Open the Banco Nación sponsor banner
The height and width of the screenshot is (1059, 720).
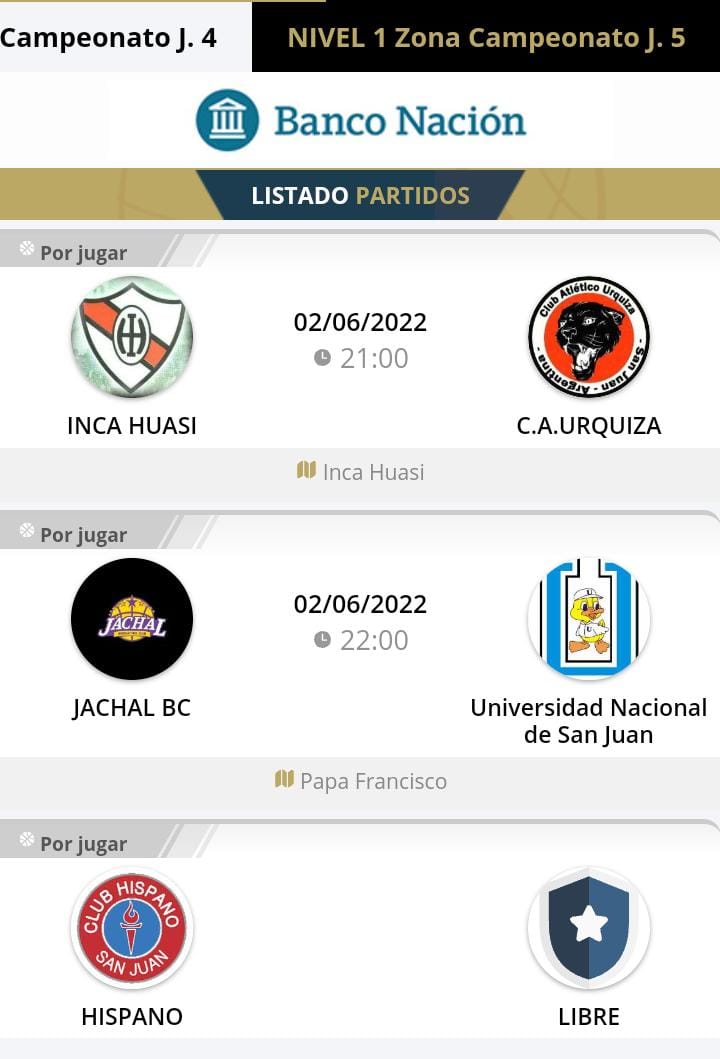(360, 120)
